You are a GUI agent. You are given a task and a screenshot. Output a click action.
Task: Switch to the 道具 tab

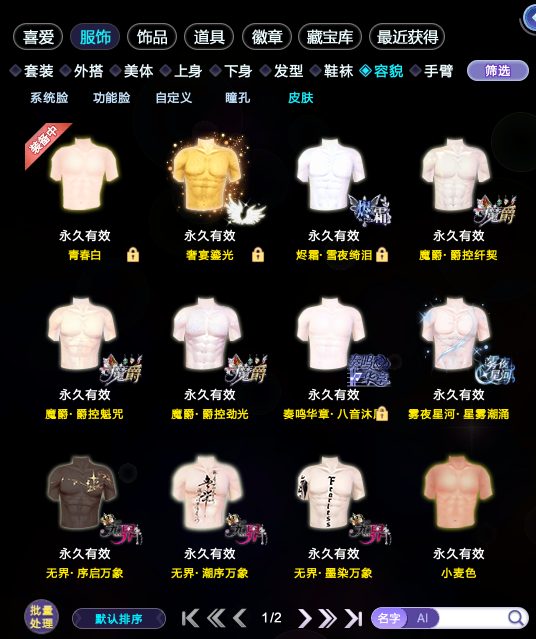pos(209,37)
